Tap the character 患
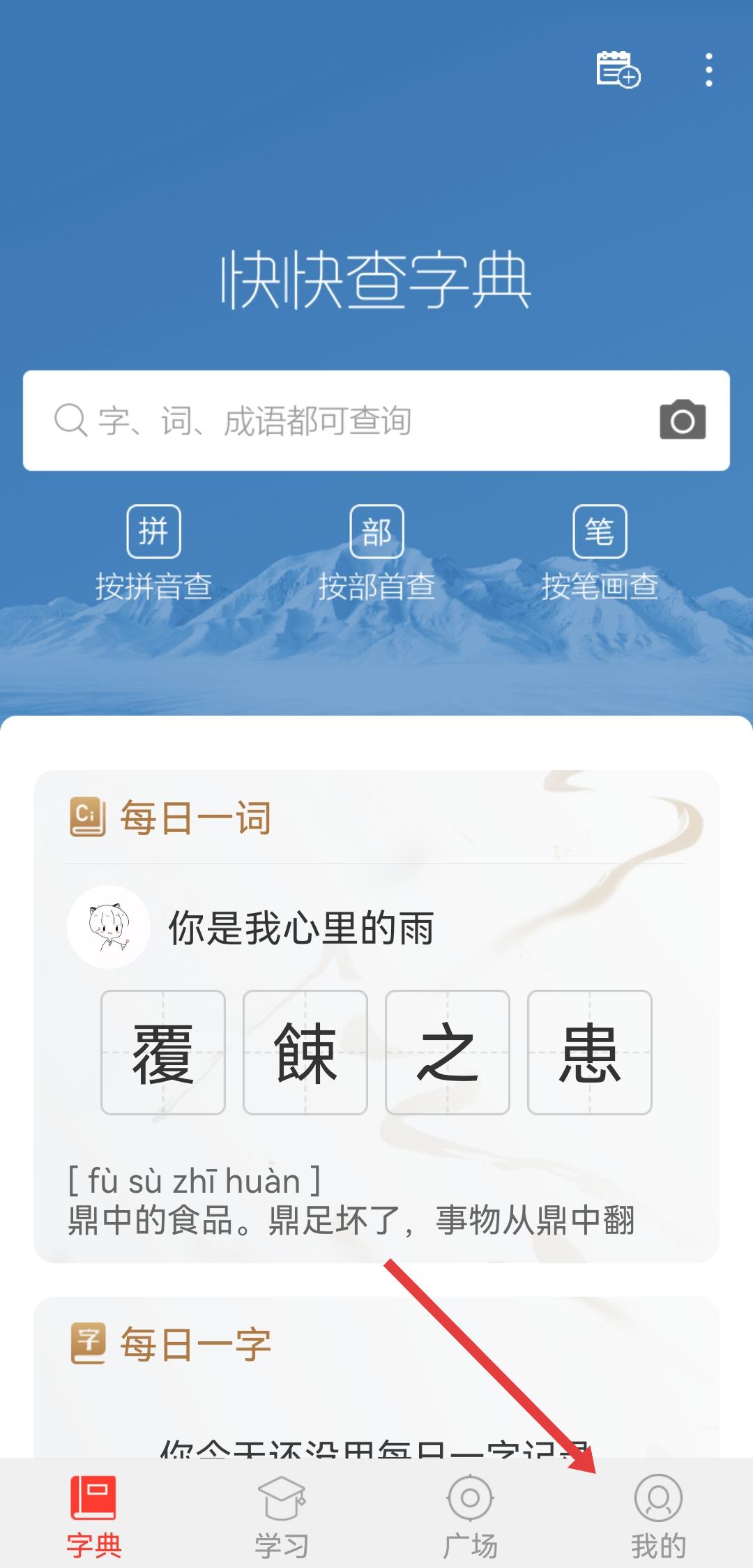This screenshot has height=1568, width=753. [x=590, y=1053]
